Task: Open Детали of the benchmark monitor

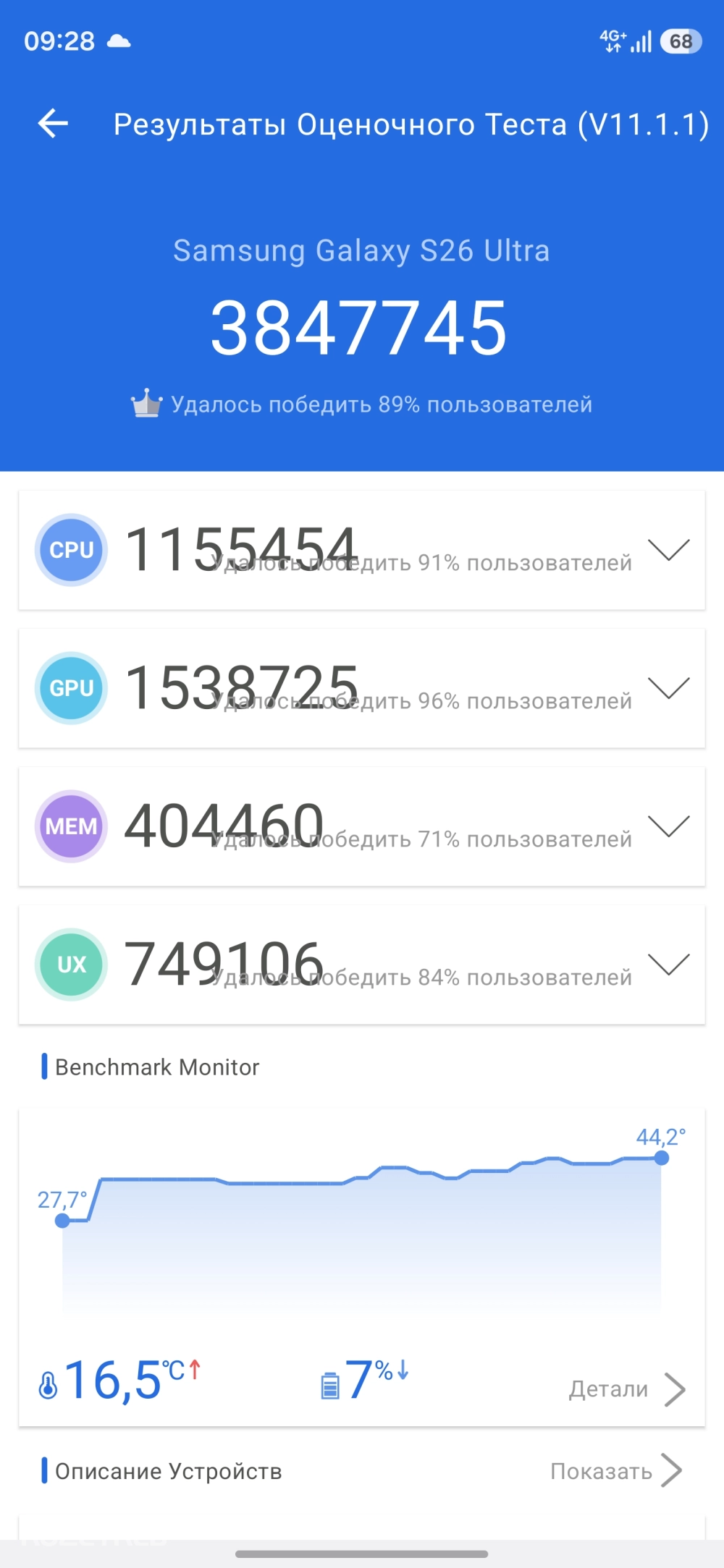Action: [626, 1389]
